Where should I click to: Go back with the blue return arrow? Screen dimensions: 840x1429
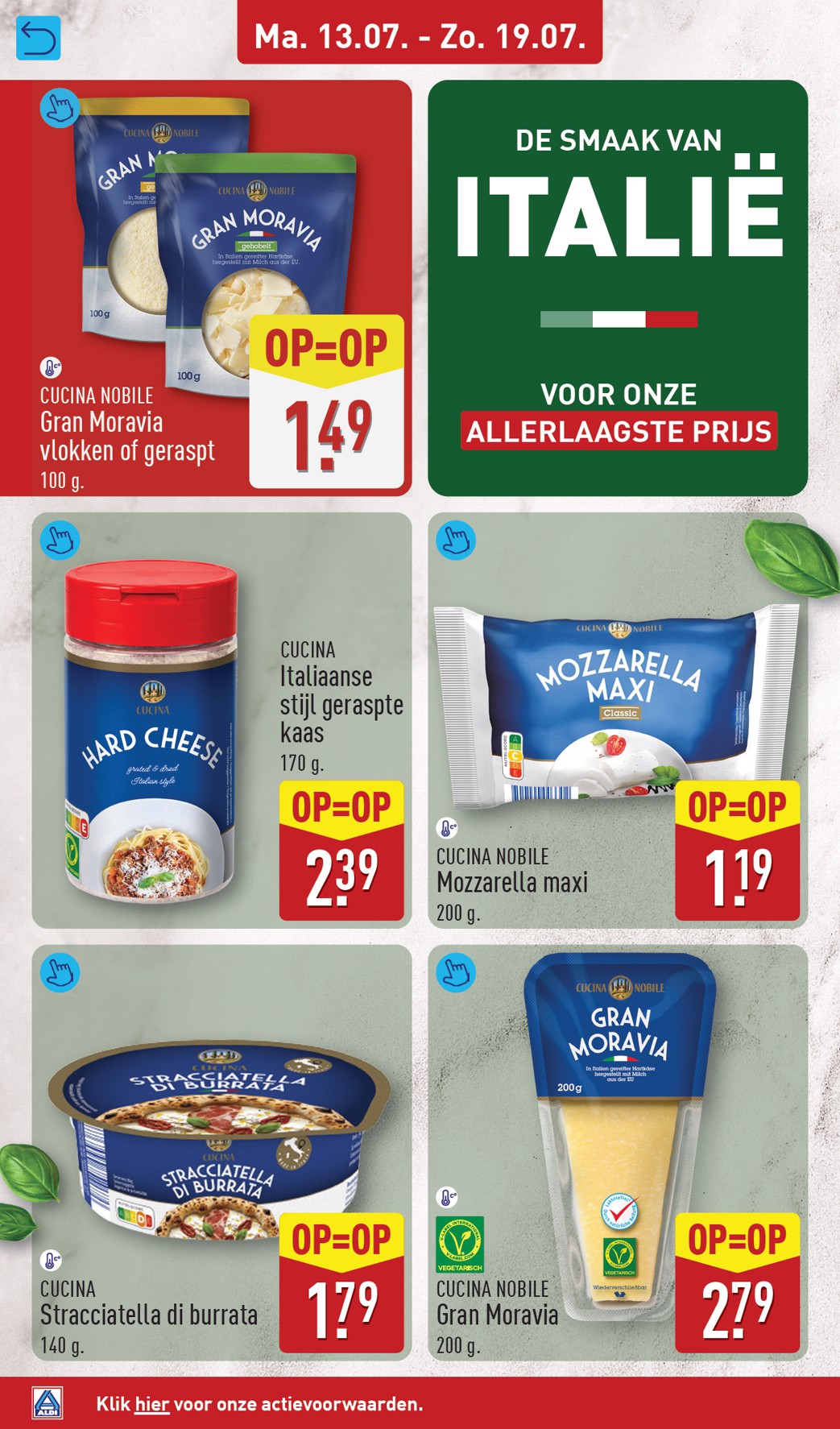(38, 38)
